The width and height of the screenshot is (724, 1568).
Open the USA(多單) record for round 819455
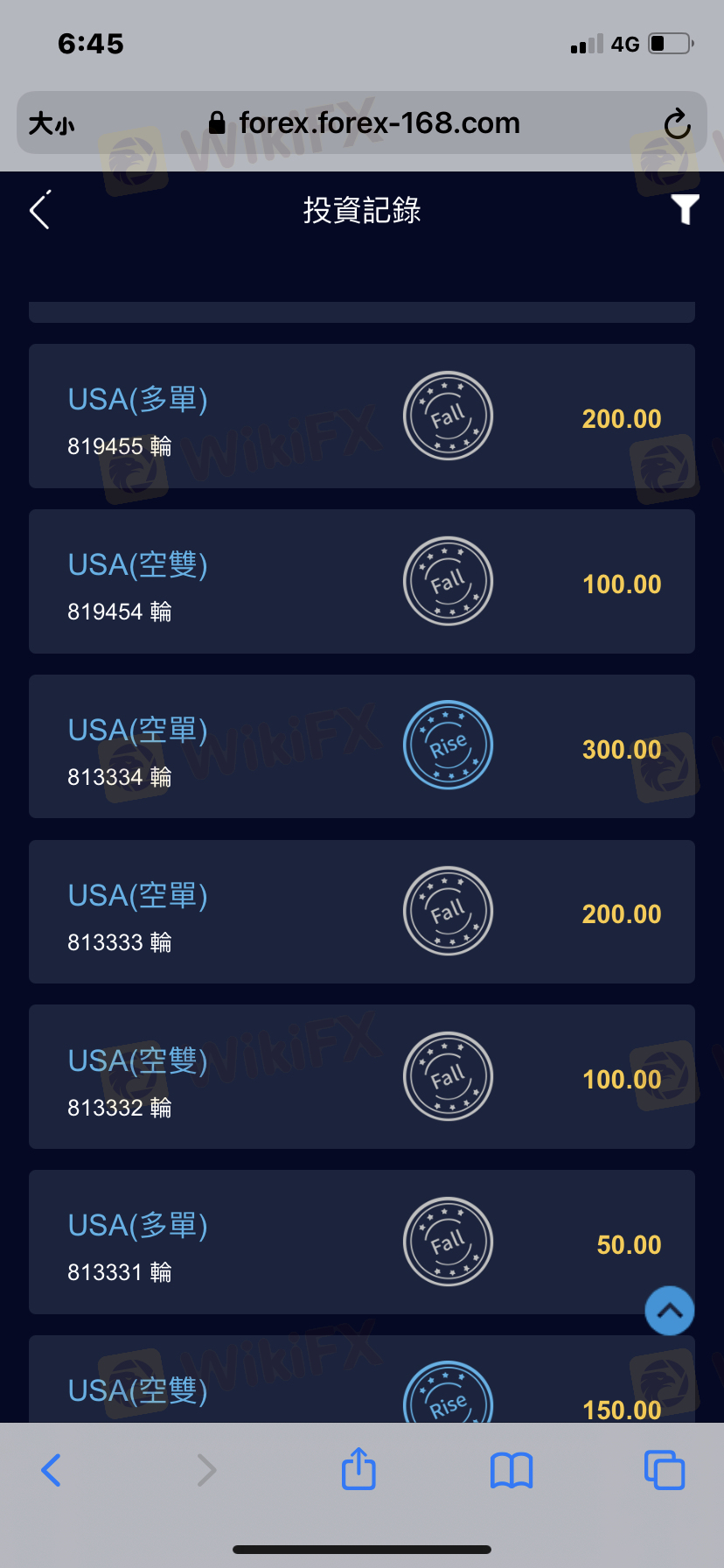click(362, 416)
